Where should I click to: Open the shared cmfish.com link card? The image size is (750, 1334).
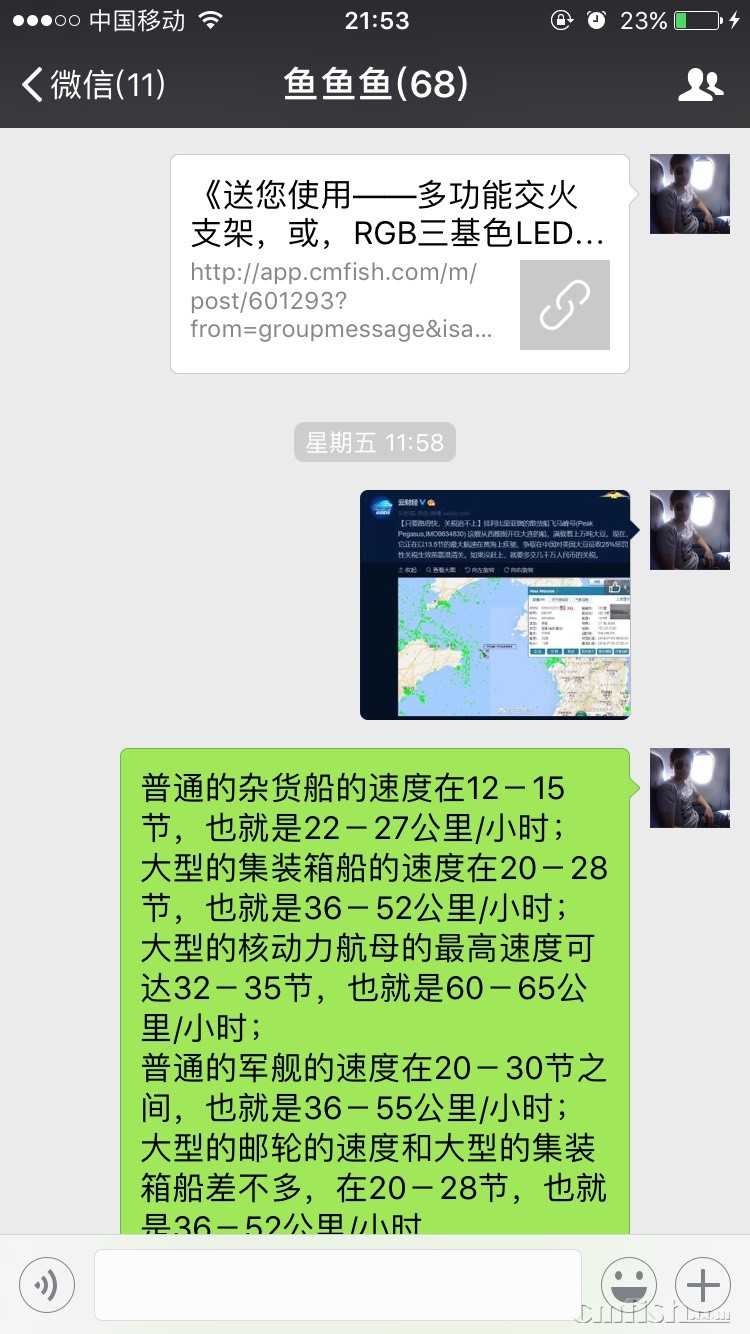(400, 264)
